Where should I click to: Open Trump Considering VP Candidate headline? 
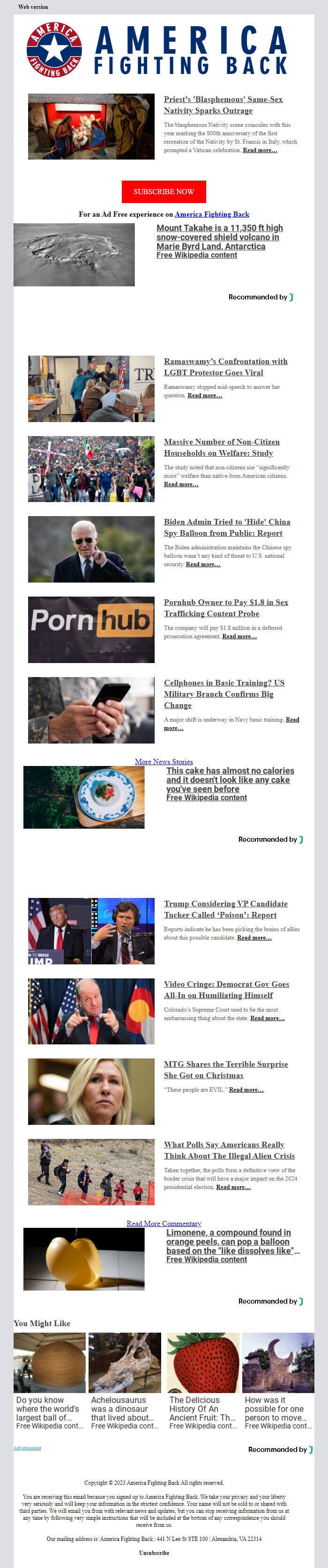pos(225,909)
